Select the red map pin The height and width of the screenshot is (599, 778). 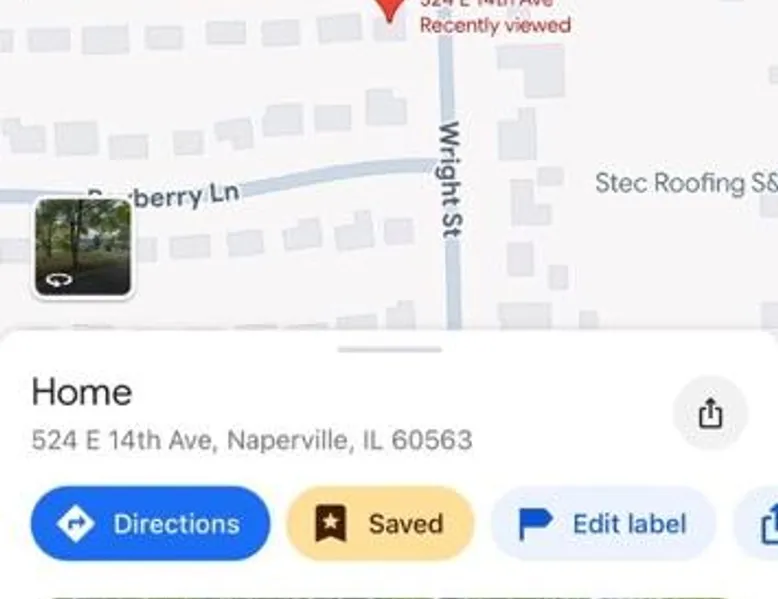[x=390, y=8]
